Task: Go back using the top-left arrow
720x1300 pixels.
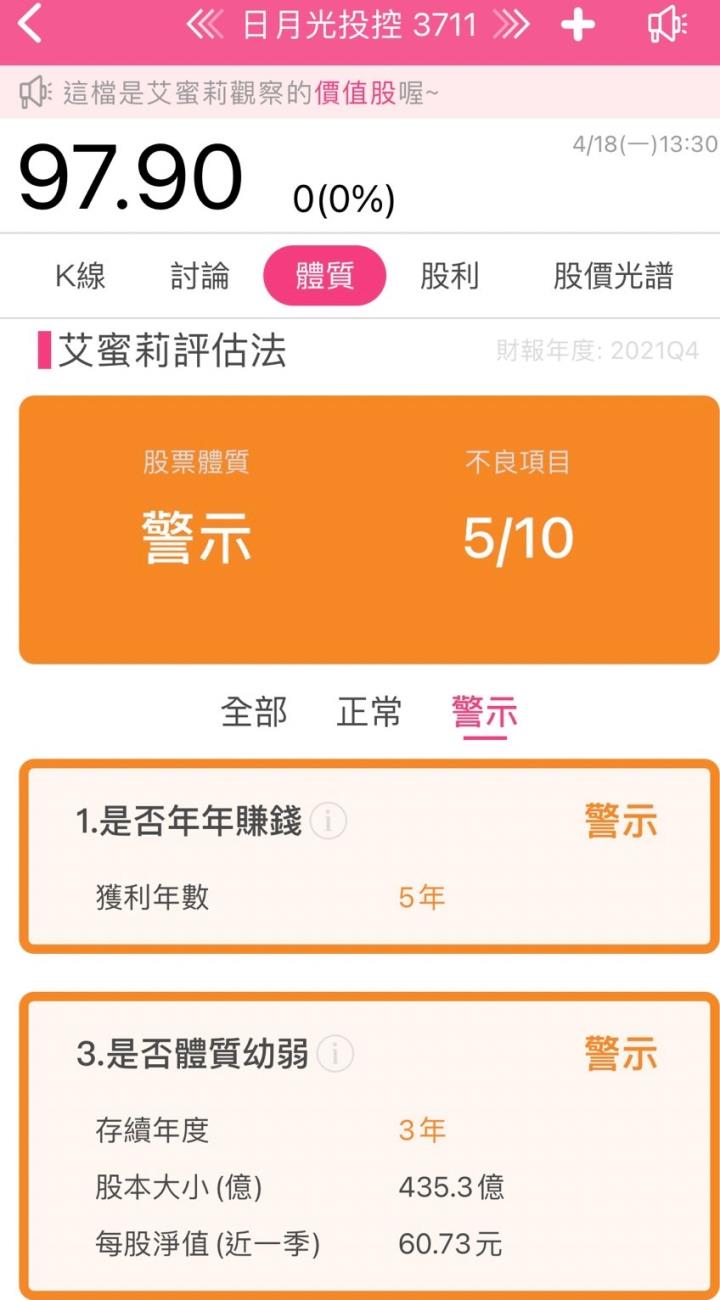Action: point(31,24)
